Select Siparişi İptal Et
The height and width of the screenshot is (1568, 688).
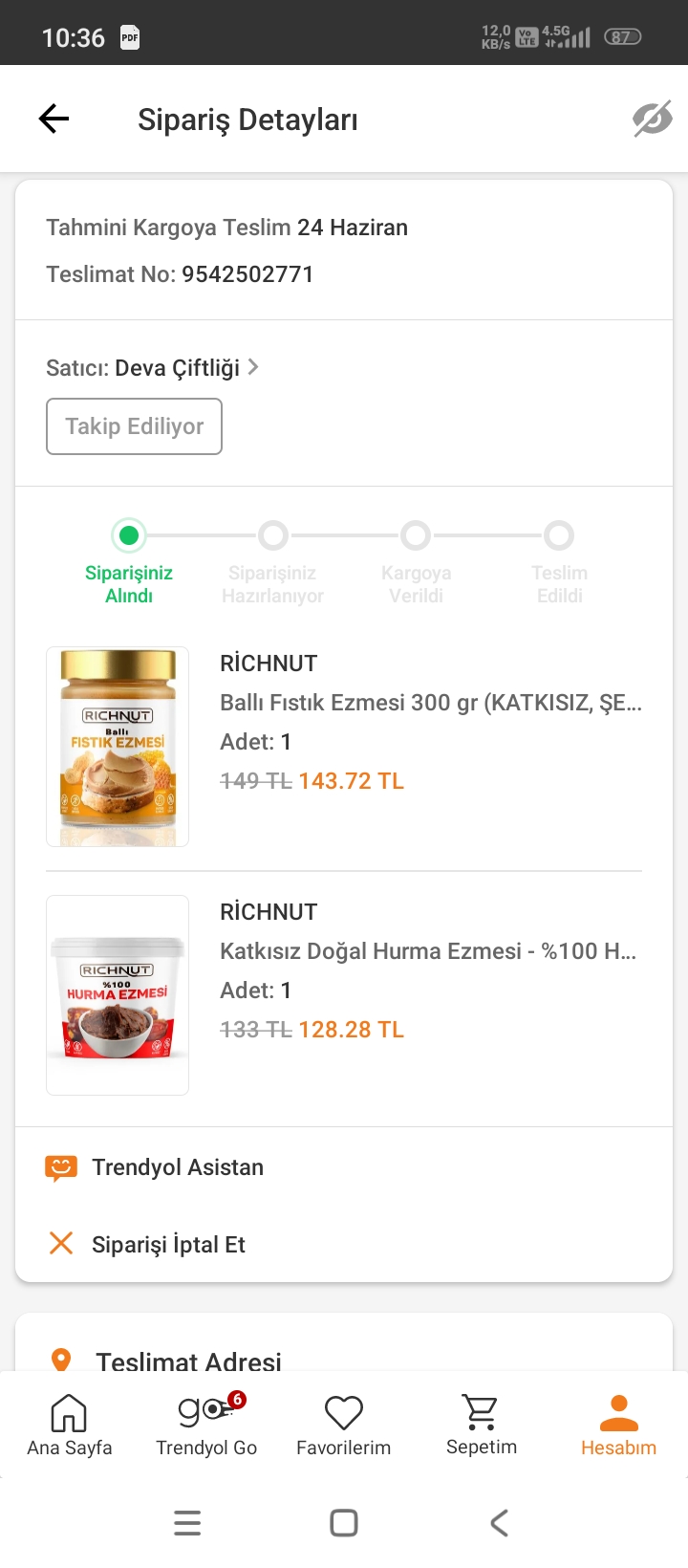tap(168, 1244)
